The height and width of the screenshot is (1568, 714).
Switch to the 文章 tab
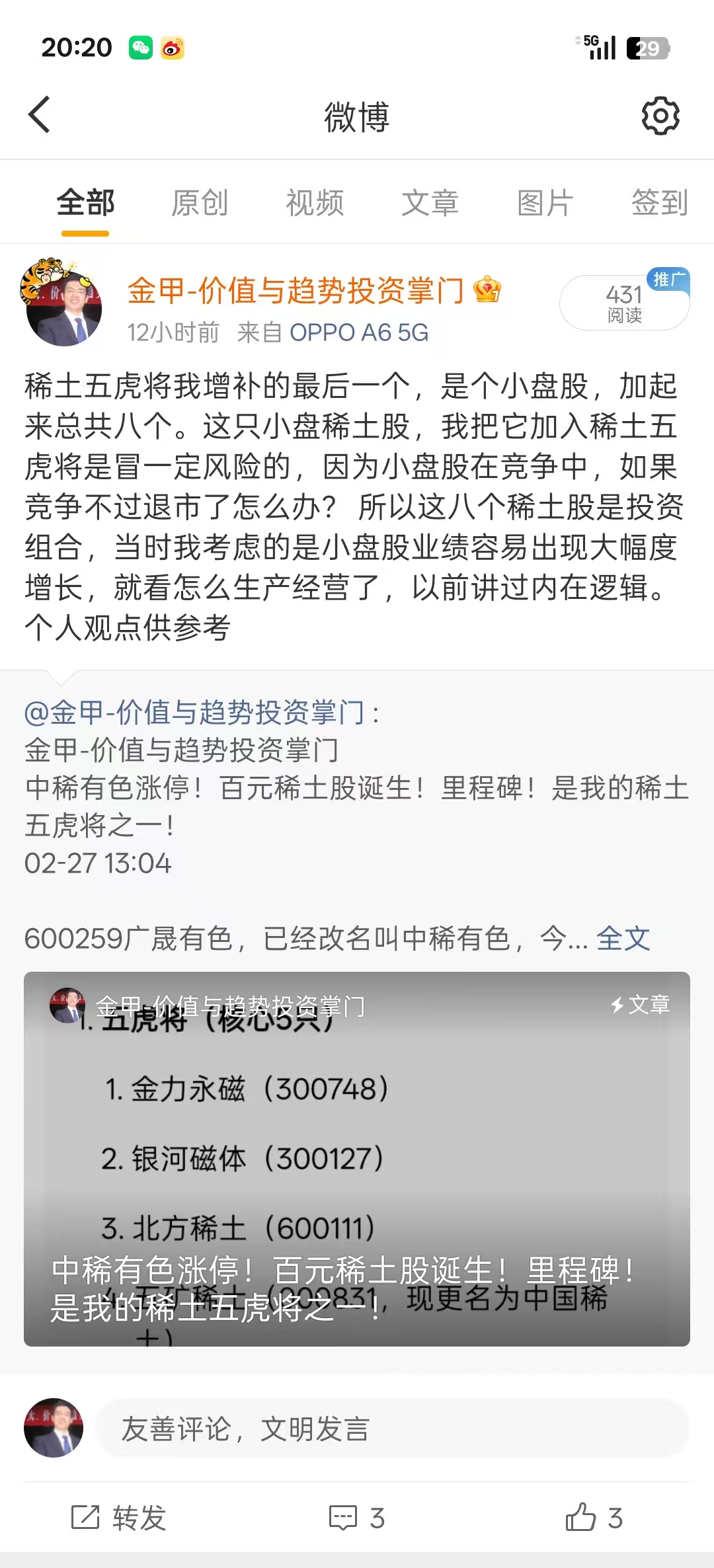pyautogui.click(x=430, y=203)
